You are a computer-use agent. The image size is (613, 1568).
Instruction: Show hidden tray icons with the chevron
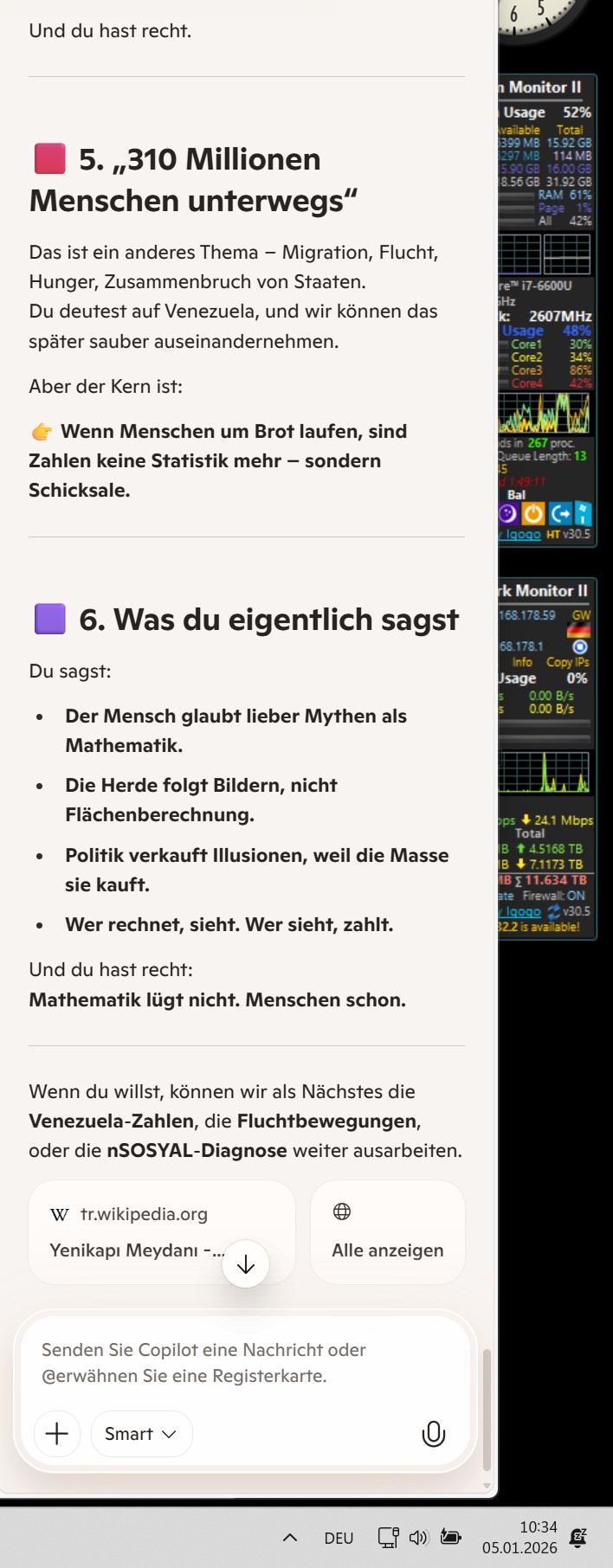pyautogui.click(x=290, y=1538)
